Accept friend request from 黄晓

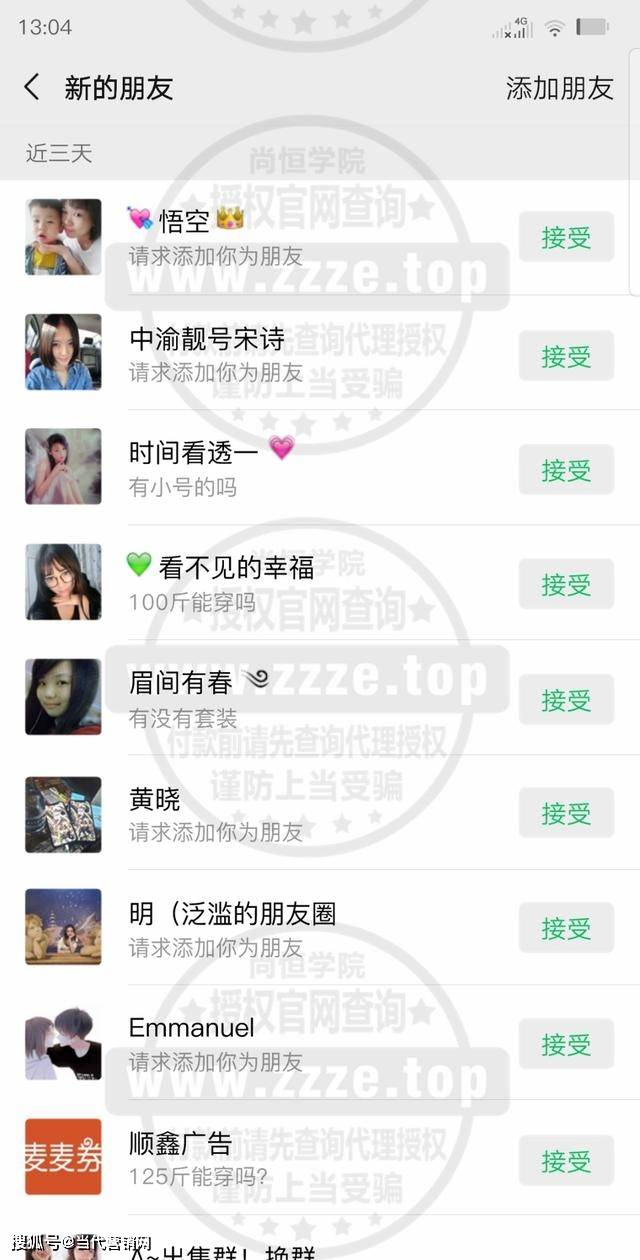[566, 815]
